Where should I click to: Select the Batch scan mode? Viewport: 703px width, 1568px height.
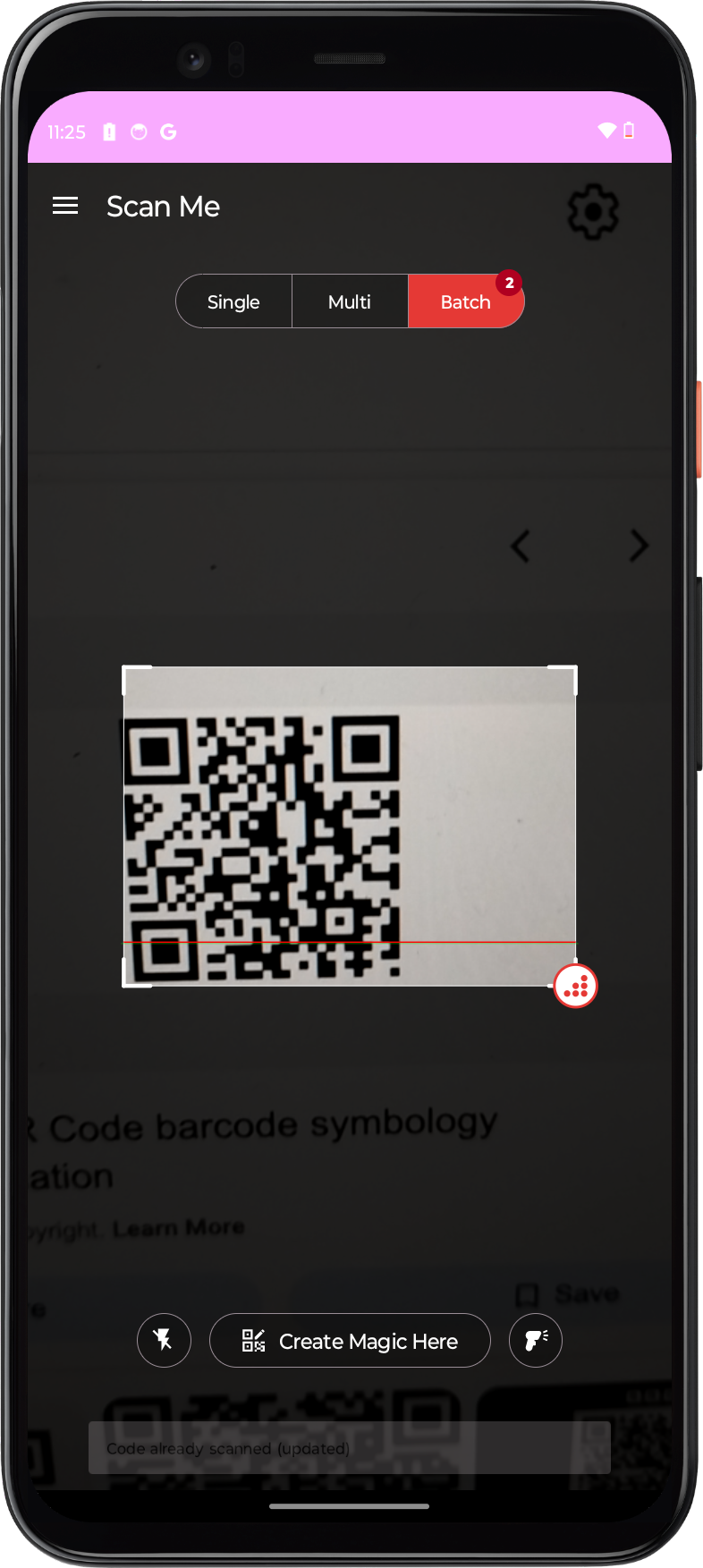tap(465, 302)
